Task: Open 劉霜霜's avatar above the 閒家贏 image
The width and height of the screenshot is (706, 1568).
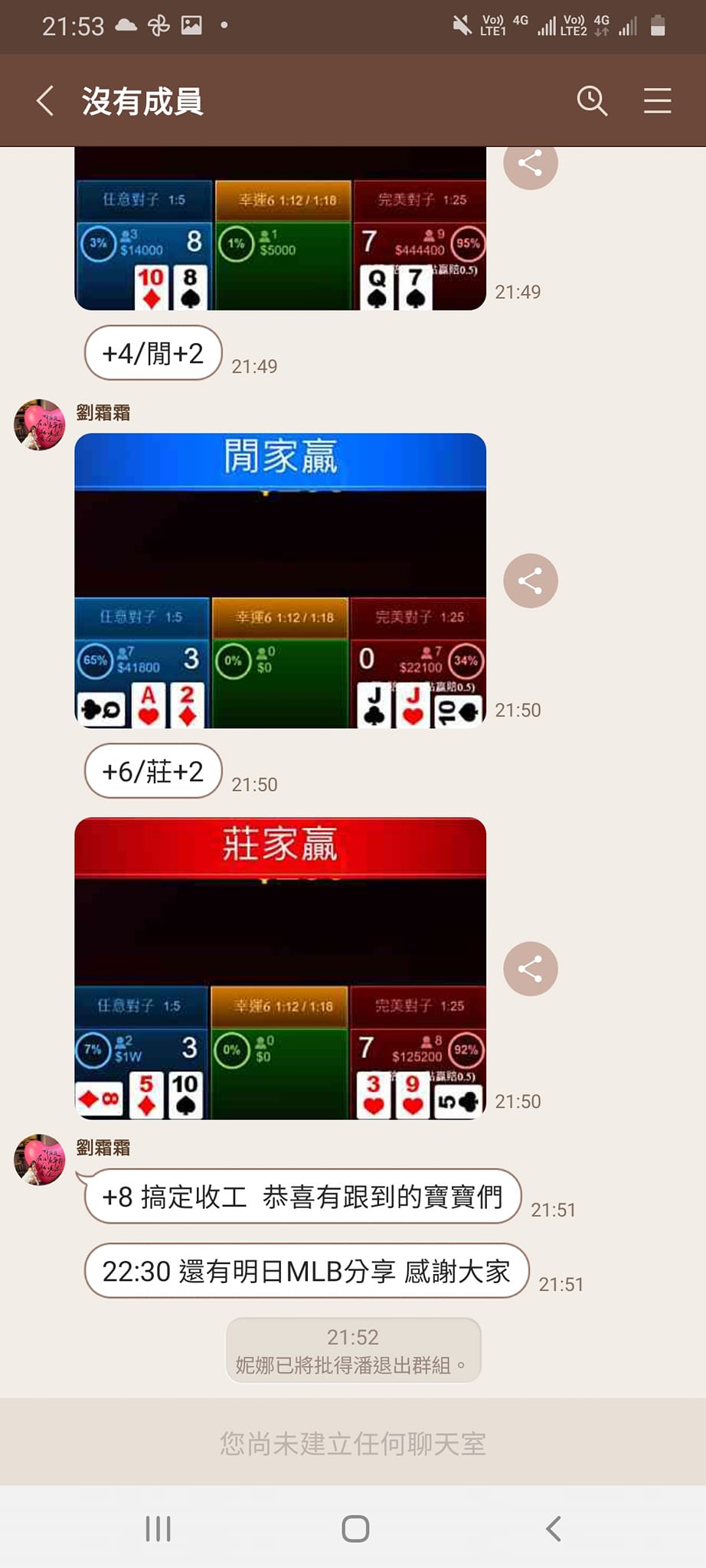Action: [40, 424]
